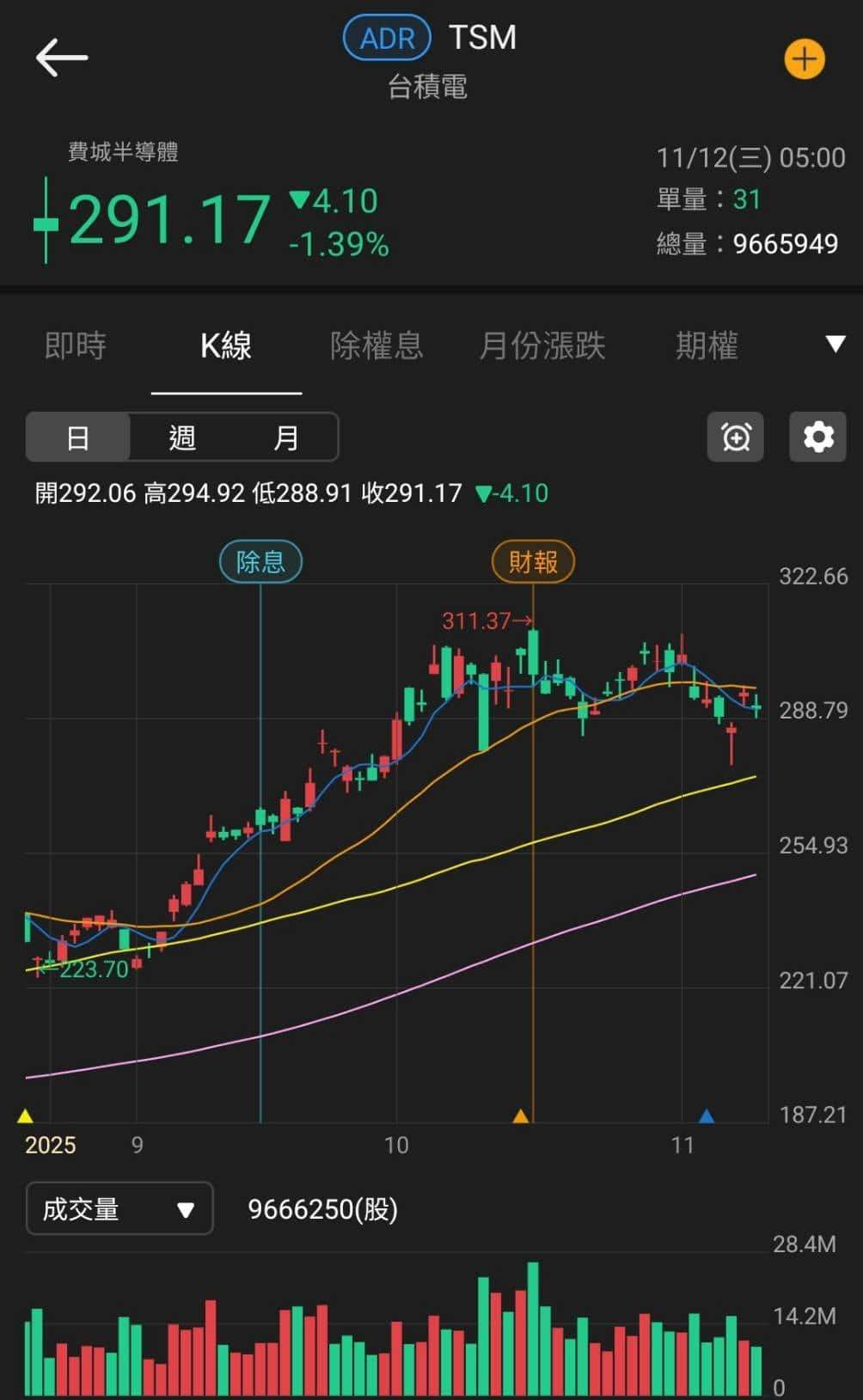Open the price alert alarm icon
The width and height of the screenshot is (863, 1400).
click(x=735, y=437)
